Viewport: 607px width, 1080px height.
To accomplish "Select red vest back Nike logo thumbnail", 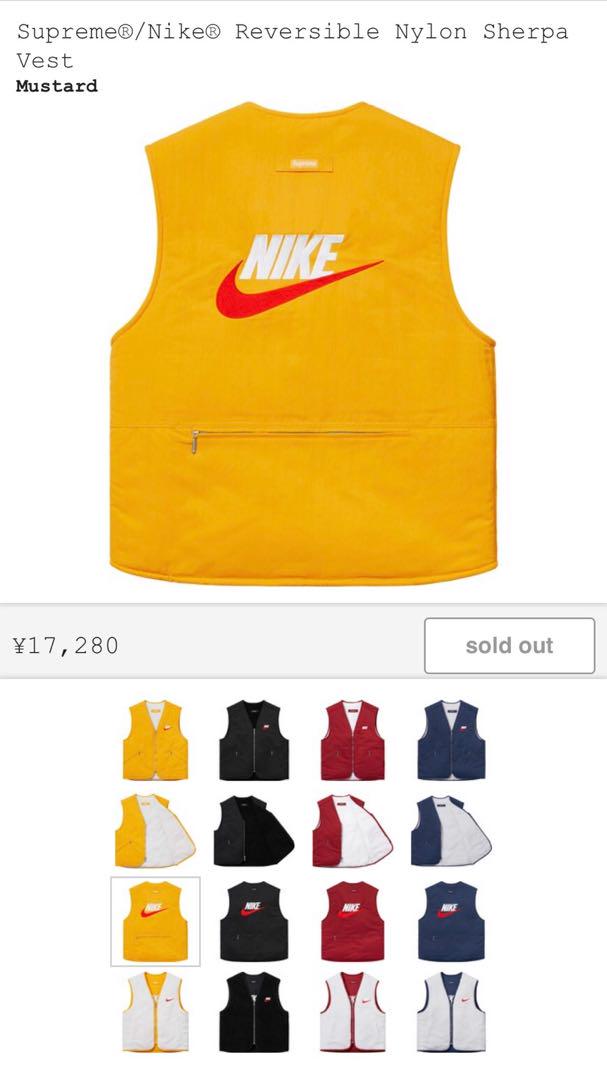I will [x=353, y=921].
